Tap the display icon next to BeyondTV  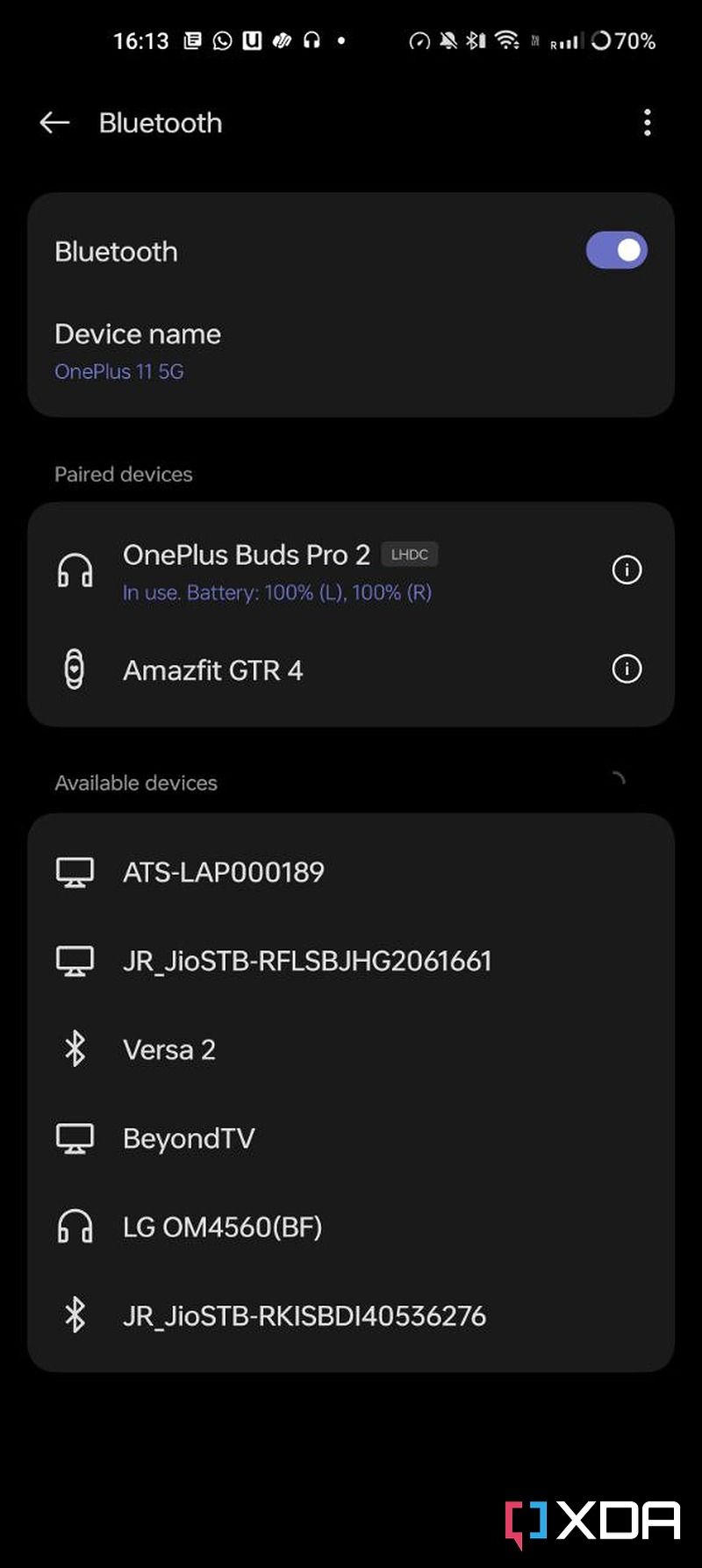(76, 1138)
